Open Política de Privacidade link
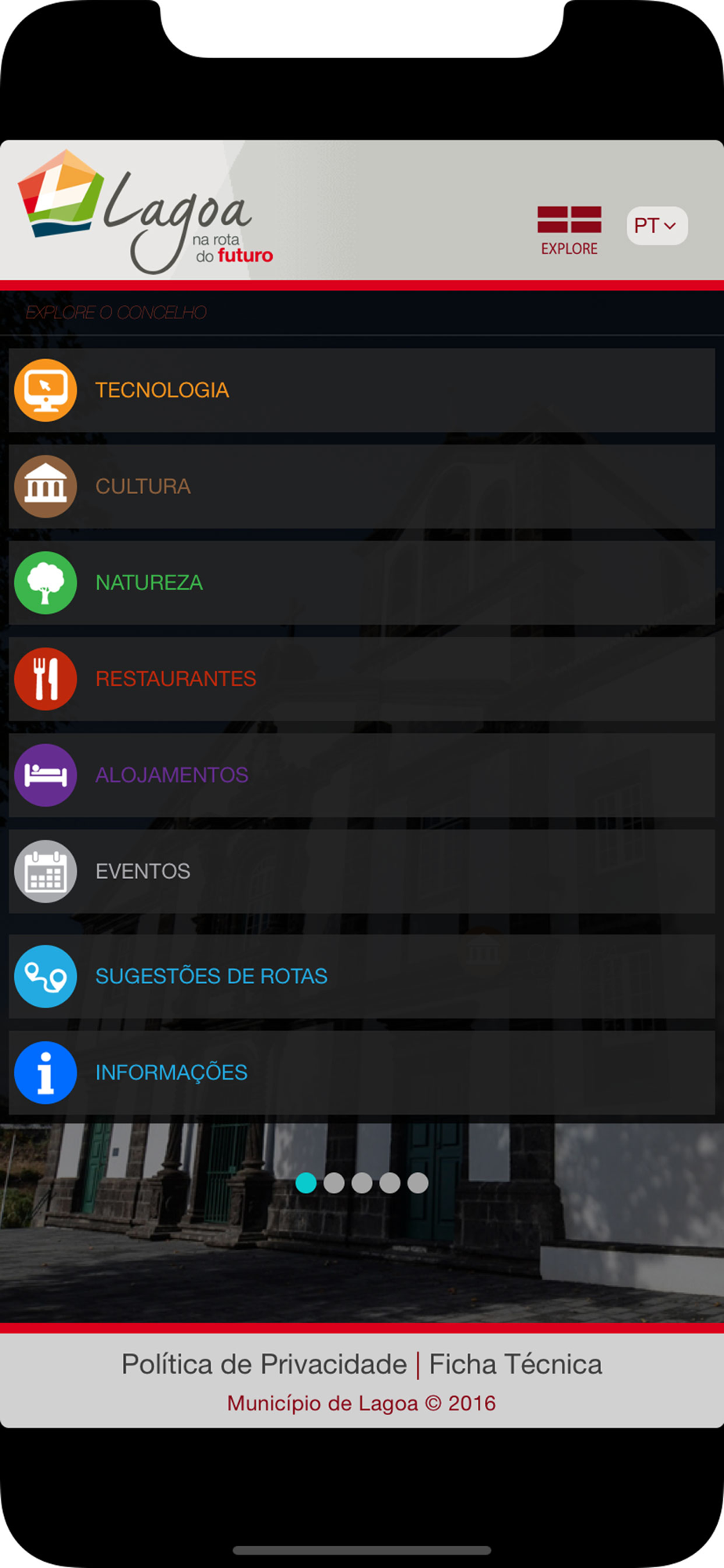Image resolution: width=724 pixels, height=1568 pixels. point(264,1365)
